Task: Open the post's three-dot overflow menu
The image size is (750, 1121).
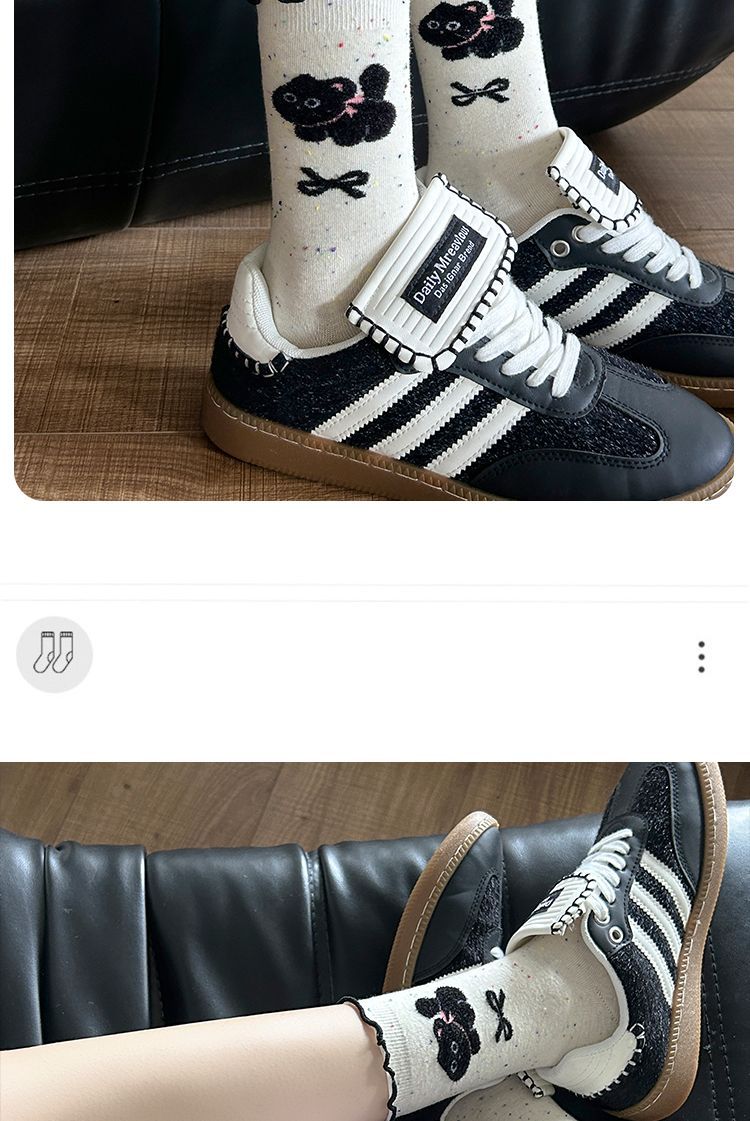Action: pyautogui.click(x=701, y=656)
